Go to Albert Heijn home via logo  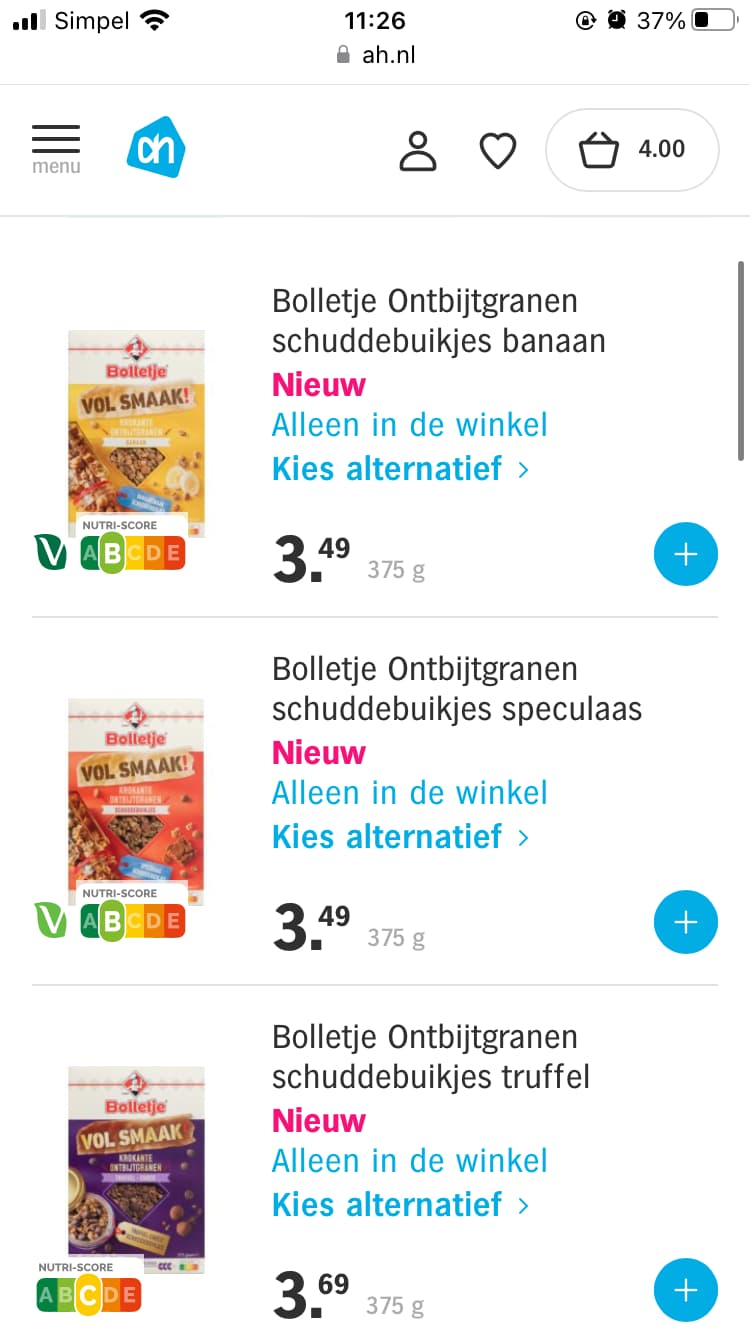pos(156,148)
